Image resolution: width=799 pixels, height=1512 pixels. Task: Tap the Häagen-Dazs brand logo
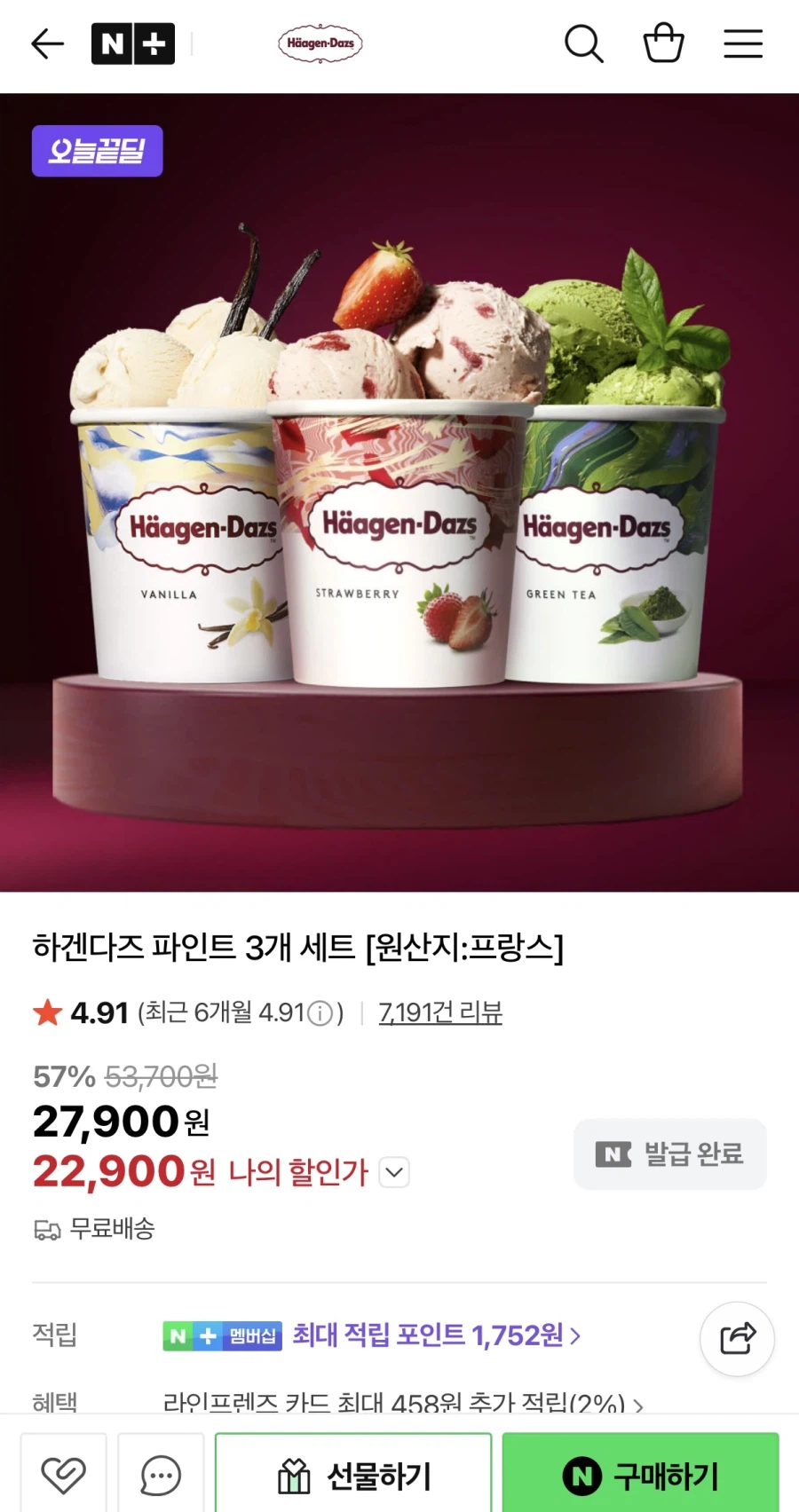pos(320,43)
